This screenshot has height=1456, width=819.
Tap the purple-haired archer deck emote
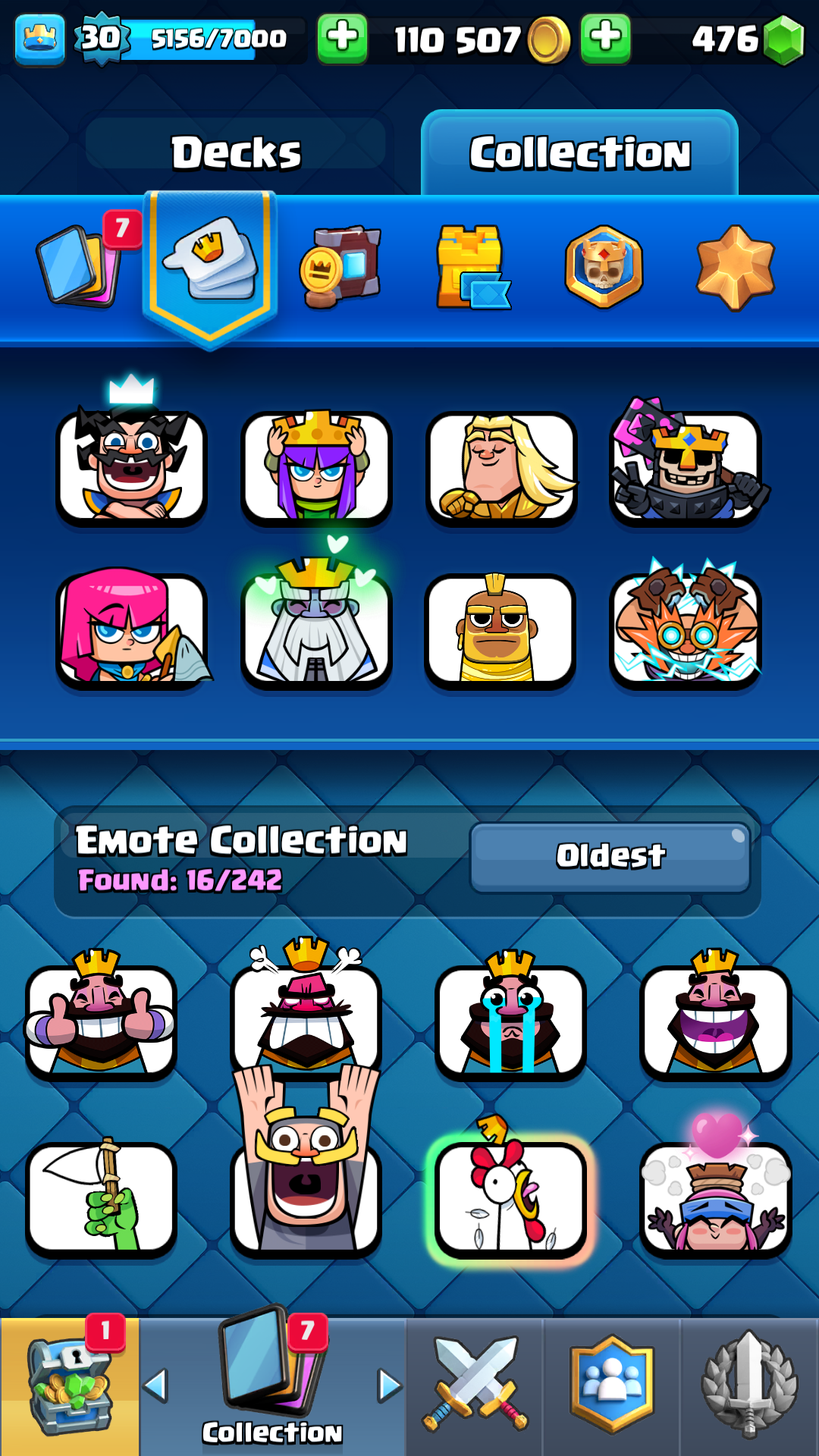point(316,468)
